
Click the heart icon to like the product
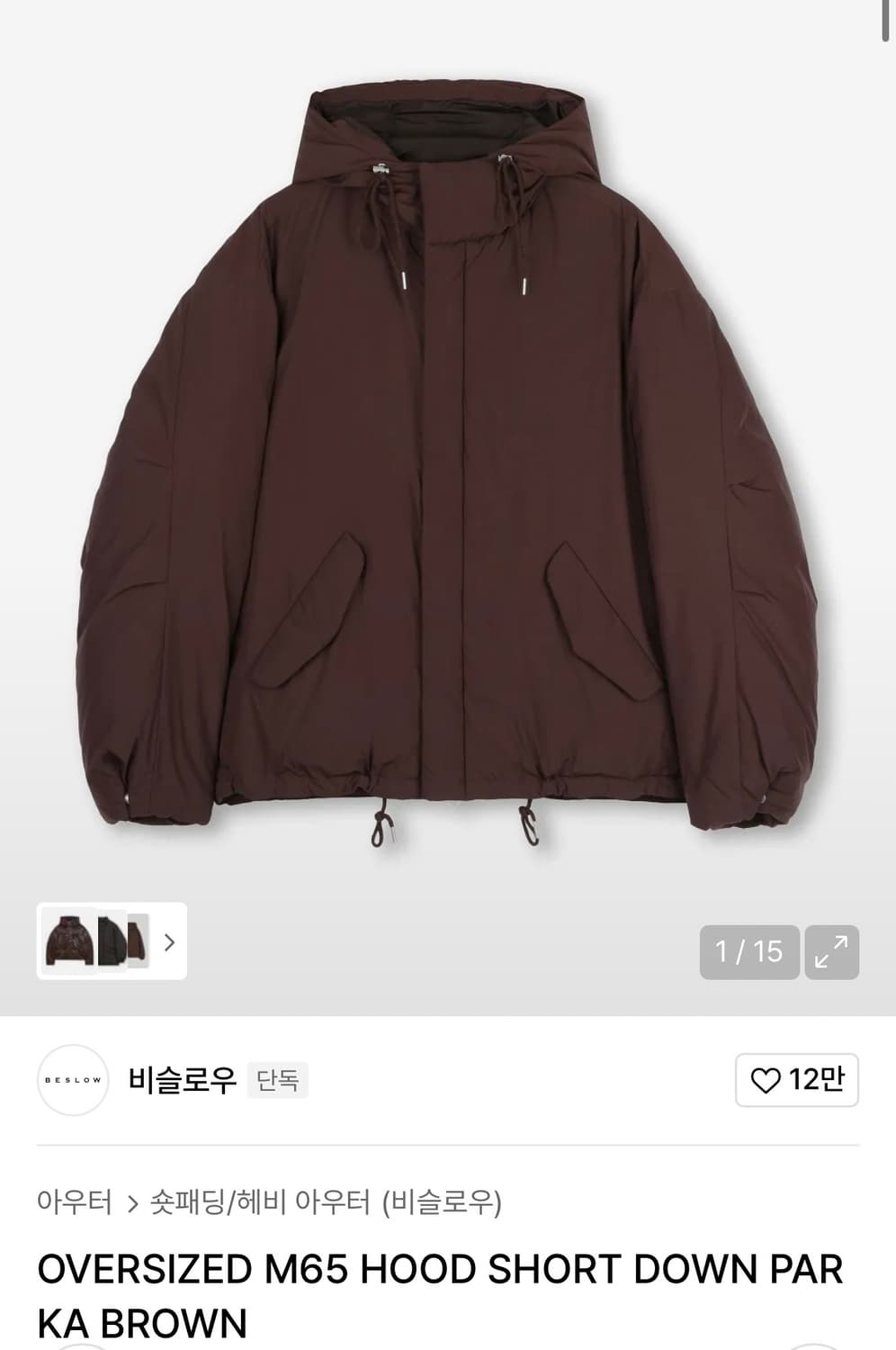[x=768, y=1081]
